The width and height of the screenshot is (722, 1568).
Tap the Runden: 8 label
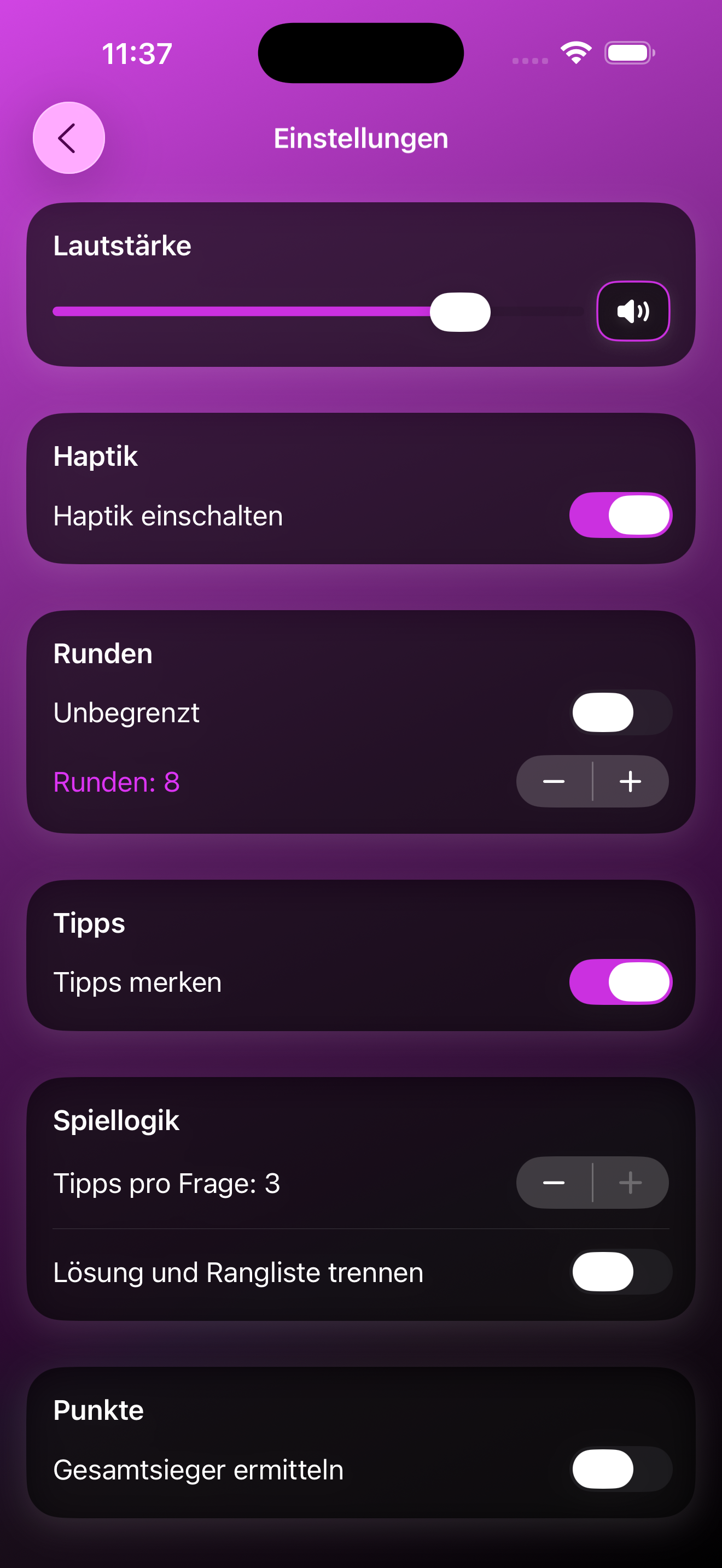click(117, 782)
